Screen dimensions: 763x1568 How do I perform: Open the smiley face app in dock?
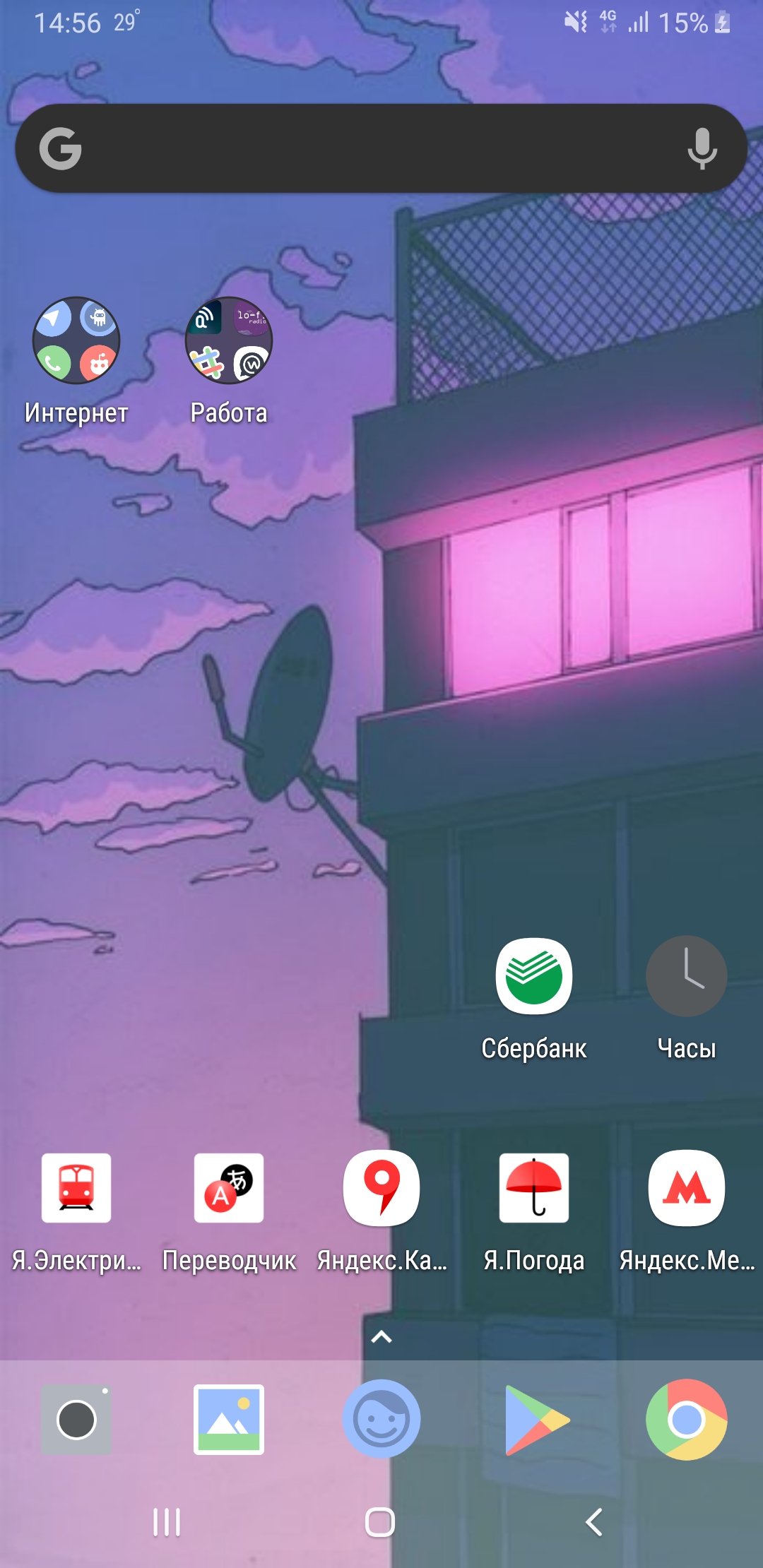pyautogui.click(x=381, y=1420)
